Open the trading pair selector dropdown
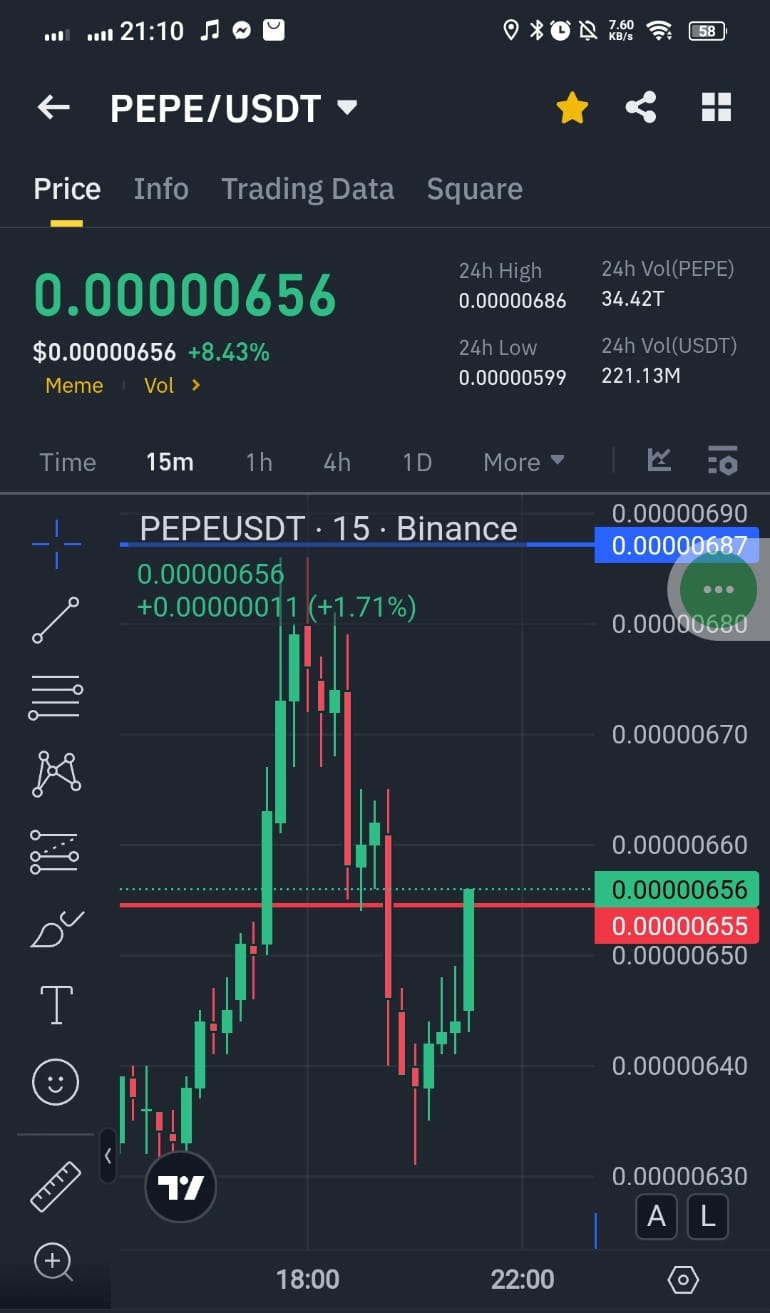770x1313 pixels. coord(345,108)
